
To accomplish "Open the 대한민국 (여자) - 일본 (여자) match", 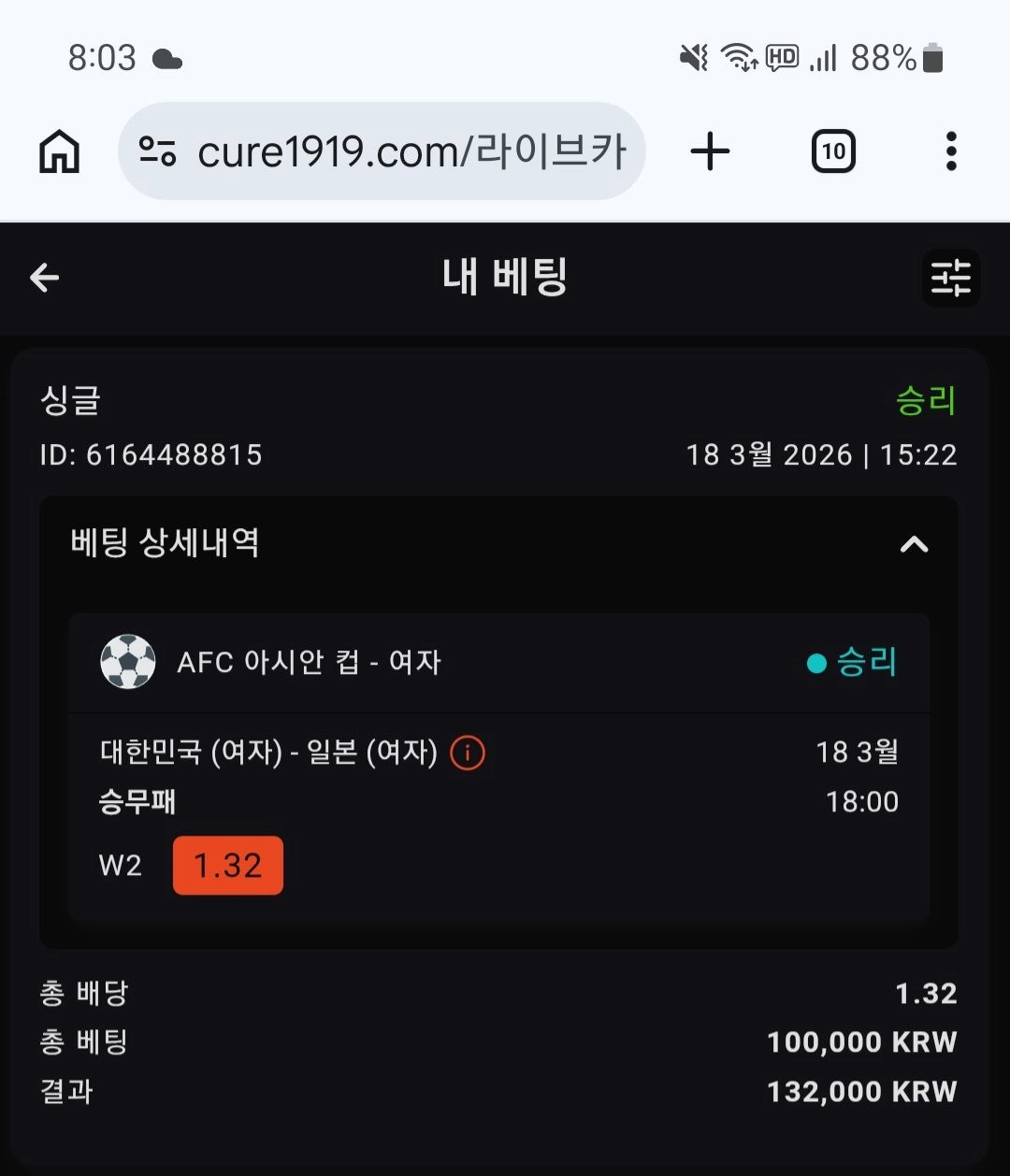I will click(x=268, y=753).
